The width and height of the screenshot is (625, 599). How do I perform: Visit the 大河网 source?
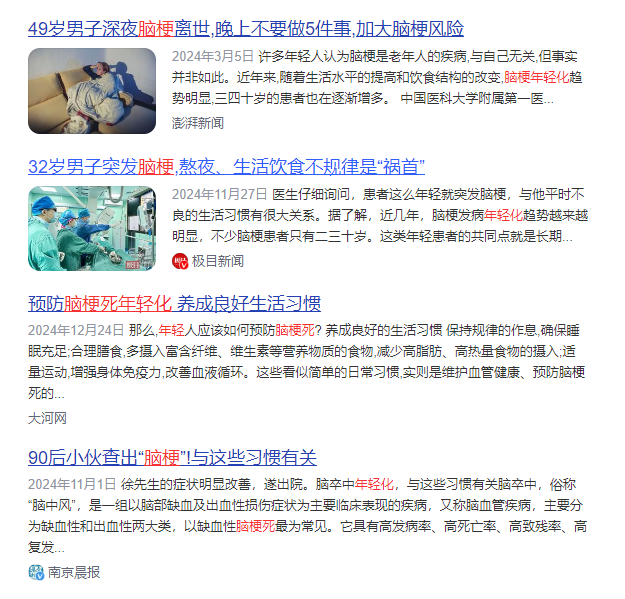pyautogui.click(x=47, y=418)
